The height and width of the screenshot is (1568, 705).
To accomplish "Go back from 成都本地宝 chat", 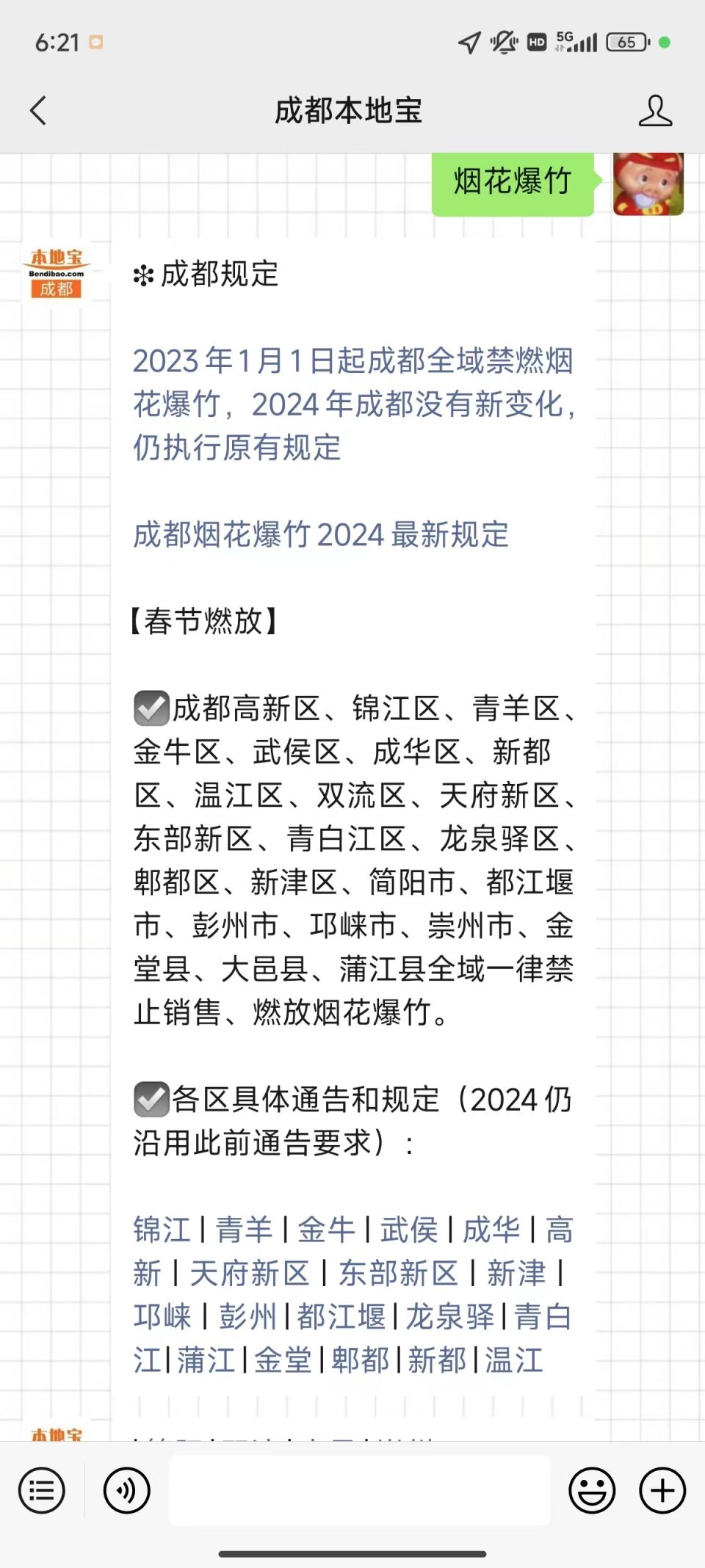I will point(38,111).
